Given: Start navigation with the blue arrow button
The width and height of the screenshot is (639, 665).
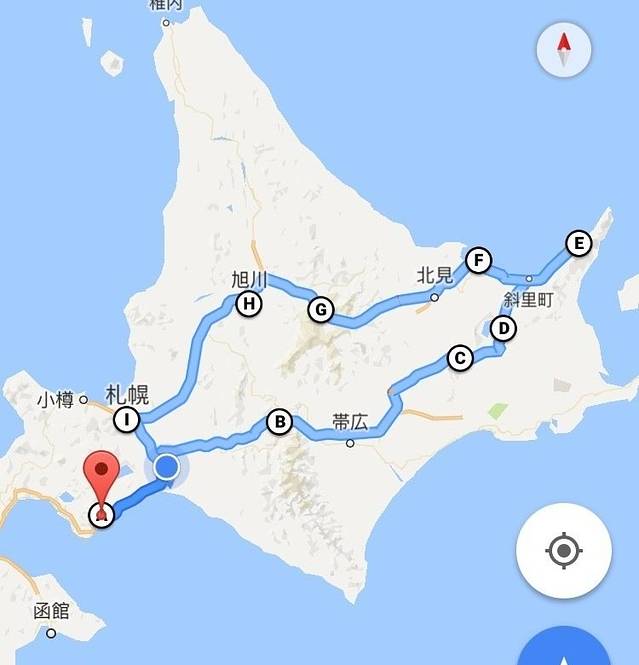Looking at the screenshot, I should click(x=566, y=650).
